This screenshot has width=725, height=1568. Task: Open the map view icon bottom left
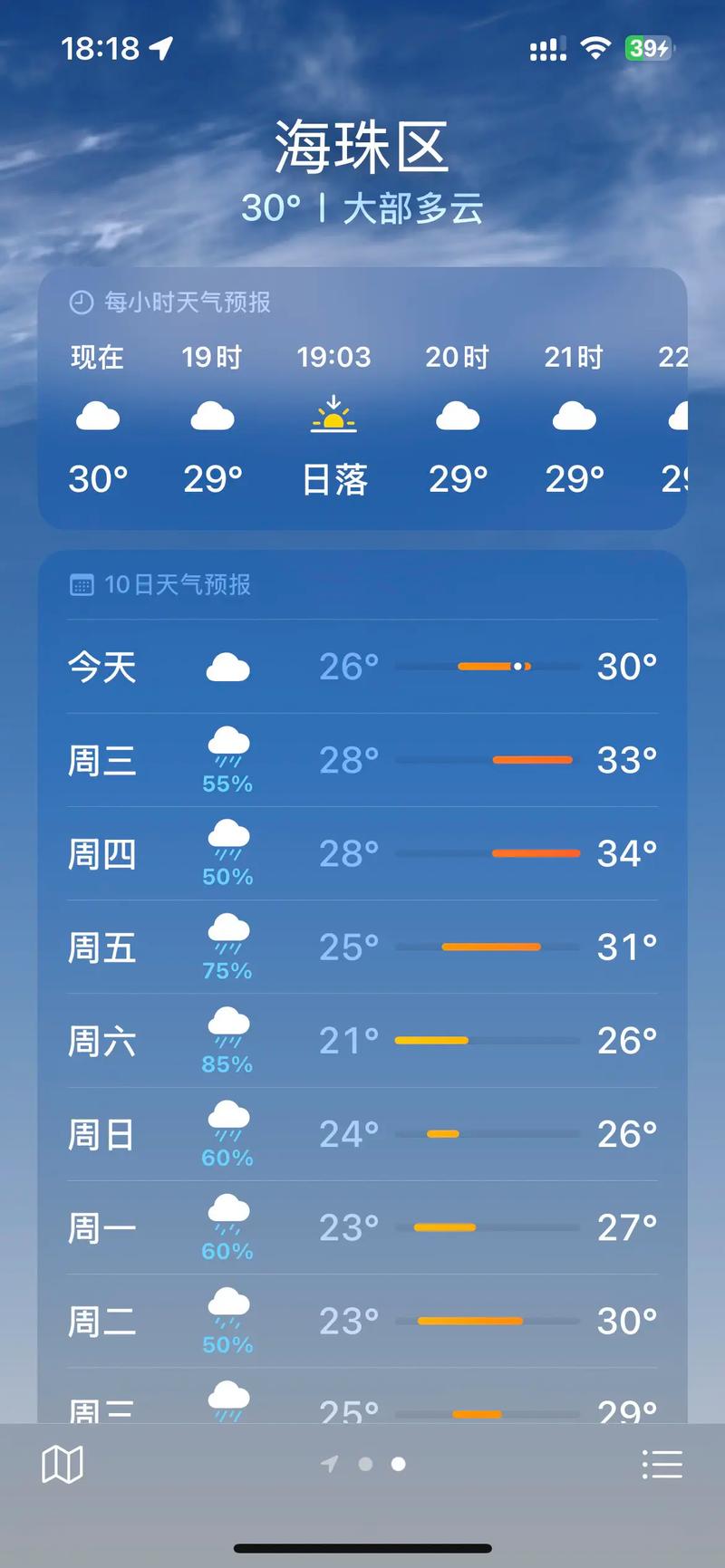coord(63,1463)
